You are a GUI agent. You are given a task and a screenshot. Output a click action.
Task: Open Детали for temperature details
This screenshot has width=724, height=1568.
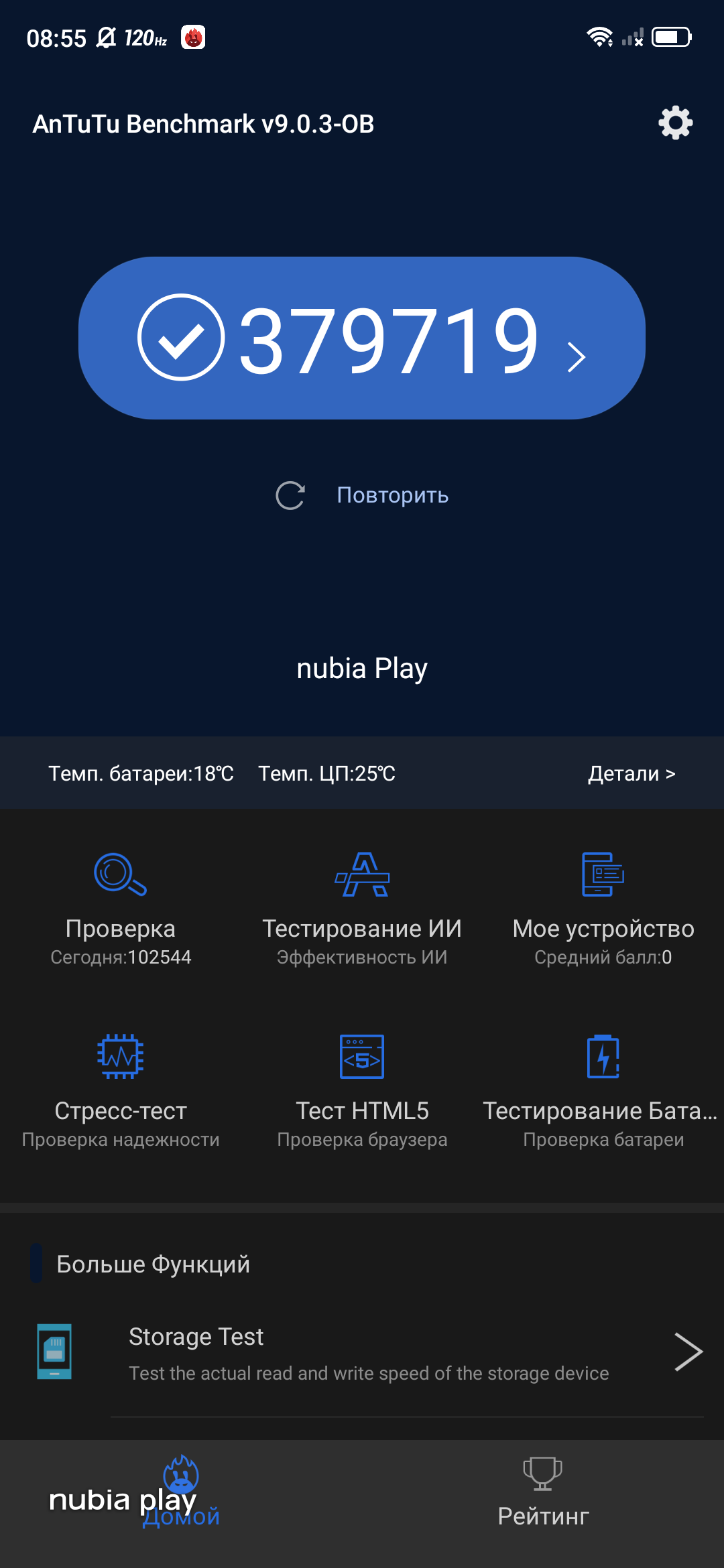tap(631, 773)
